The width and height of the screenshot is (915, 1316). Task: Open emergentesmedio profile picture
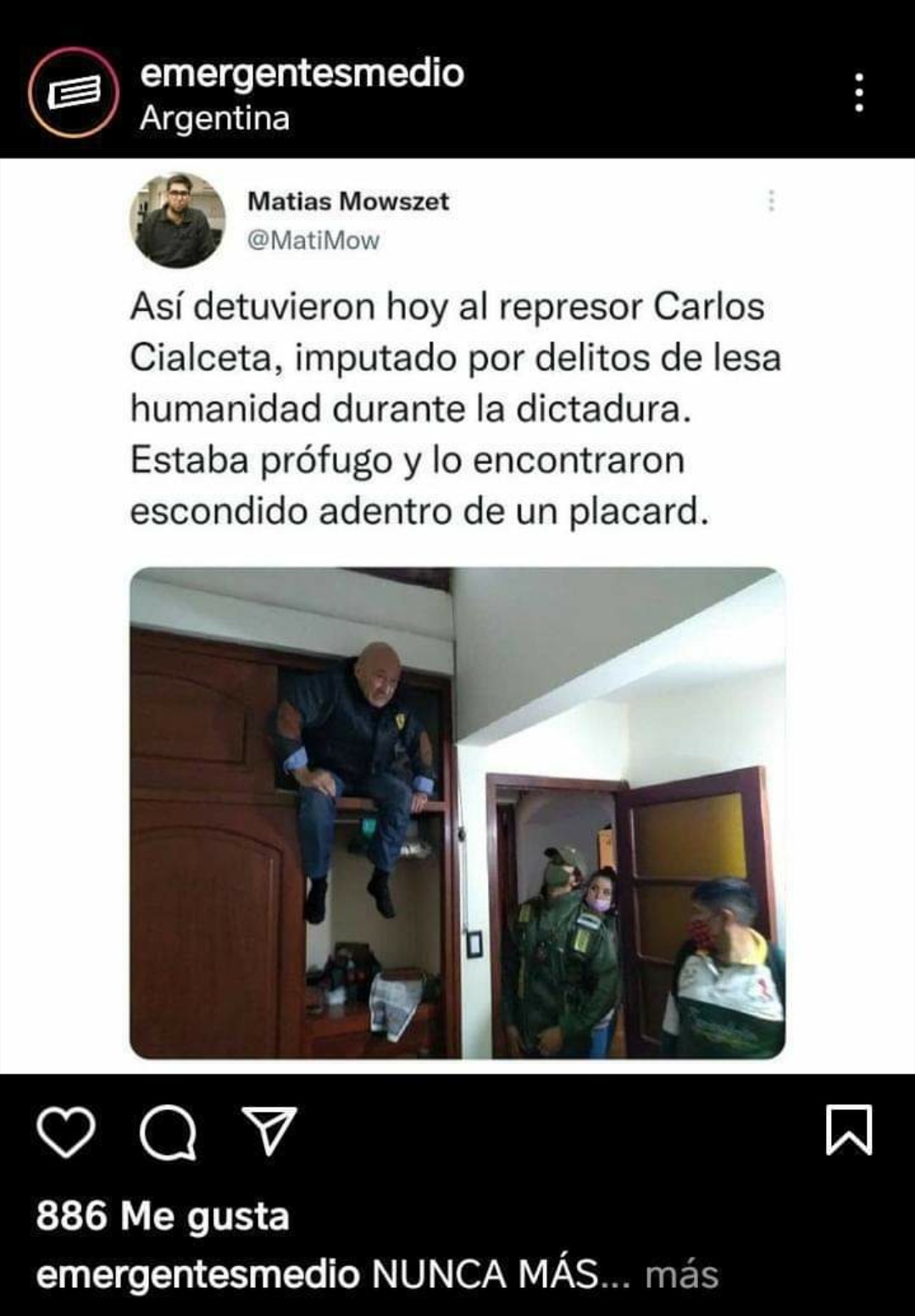pos(71,92)
